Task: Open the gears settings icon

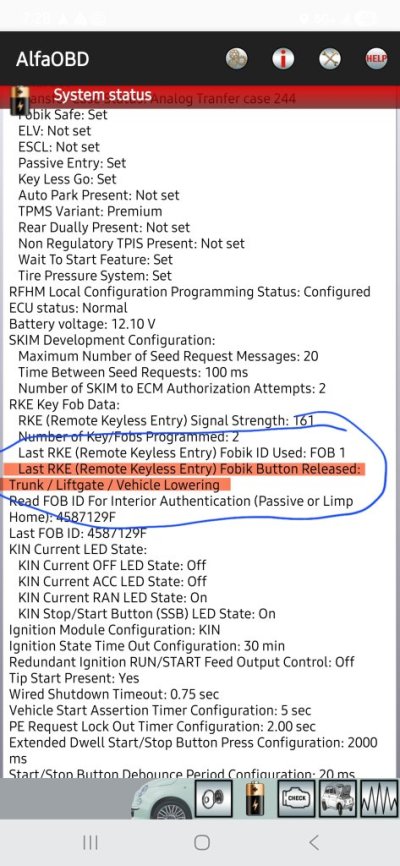Action: pyautogui.click(x=236, y=59)
